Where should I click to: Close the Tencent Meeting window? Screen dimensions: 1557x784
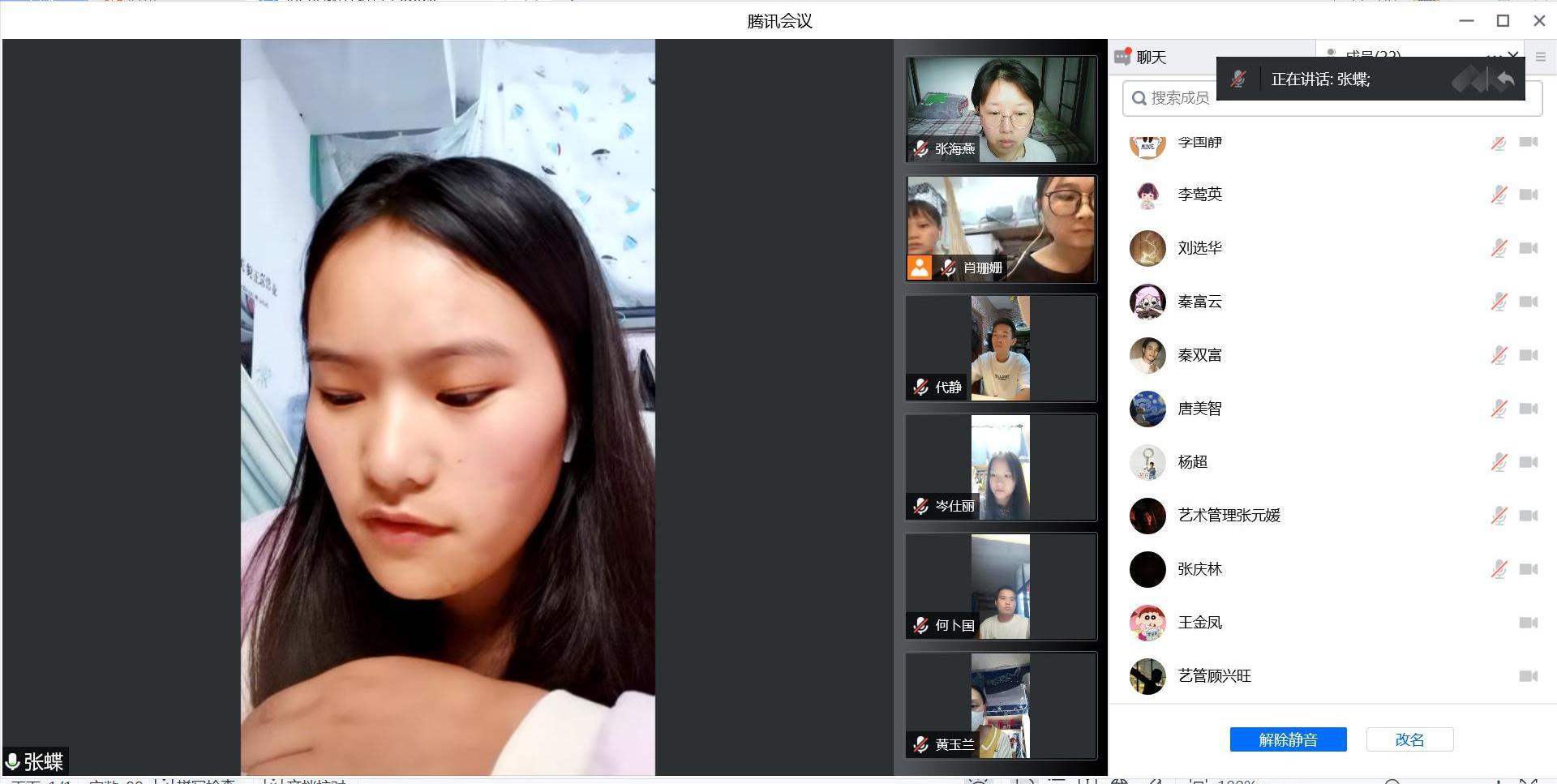point(1539,21)
